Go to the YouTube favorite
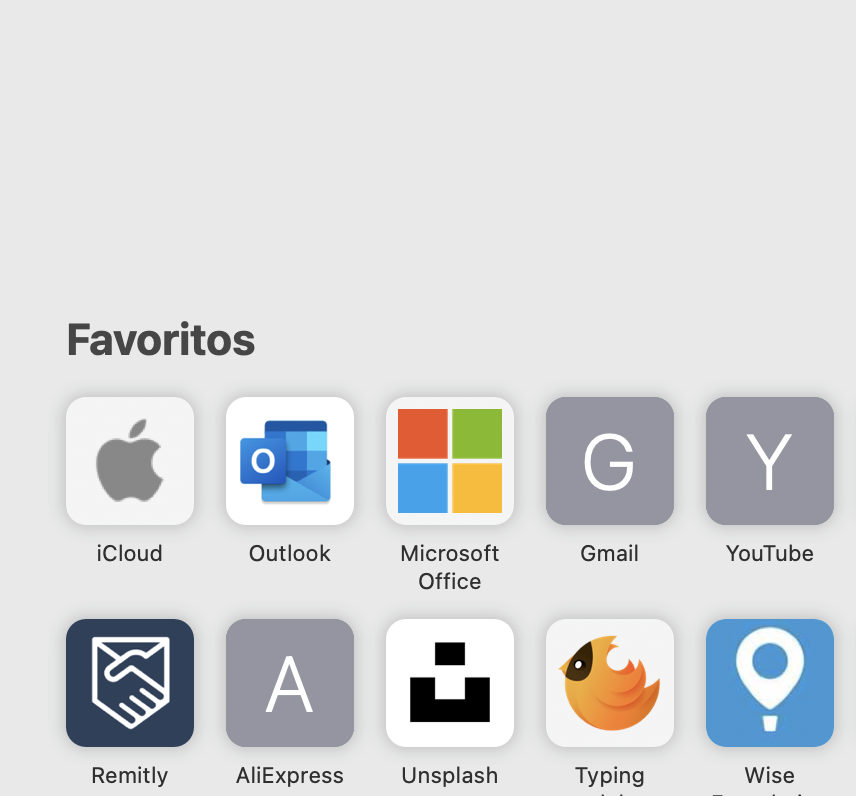This screenshot has height=796, width=856. (x=770, y=461)
